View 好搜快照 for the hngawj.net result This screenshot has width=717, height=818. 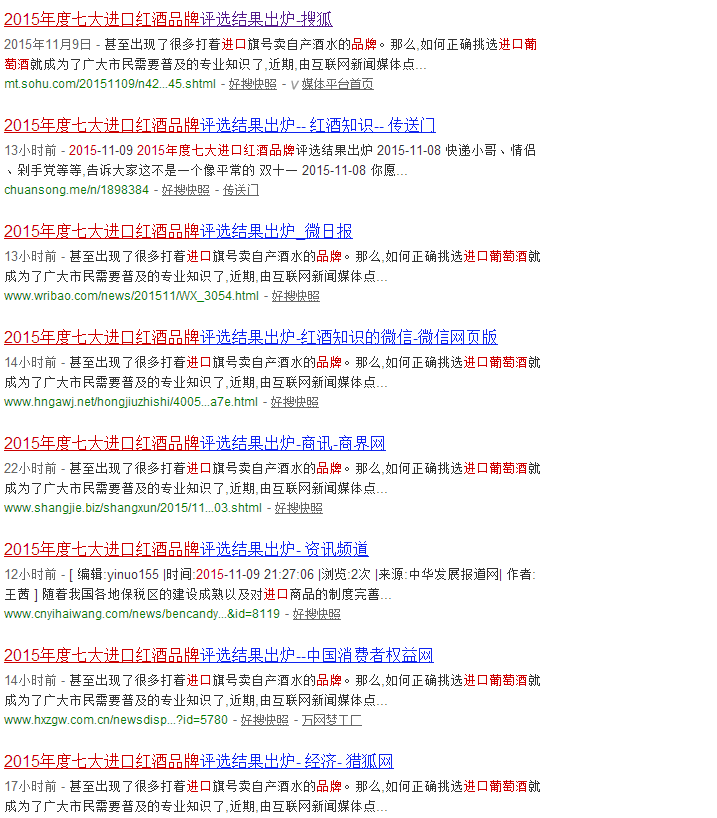[x=294, y=402]
